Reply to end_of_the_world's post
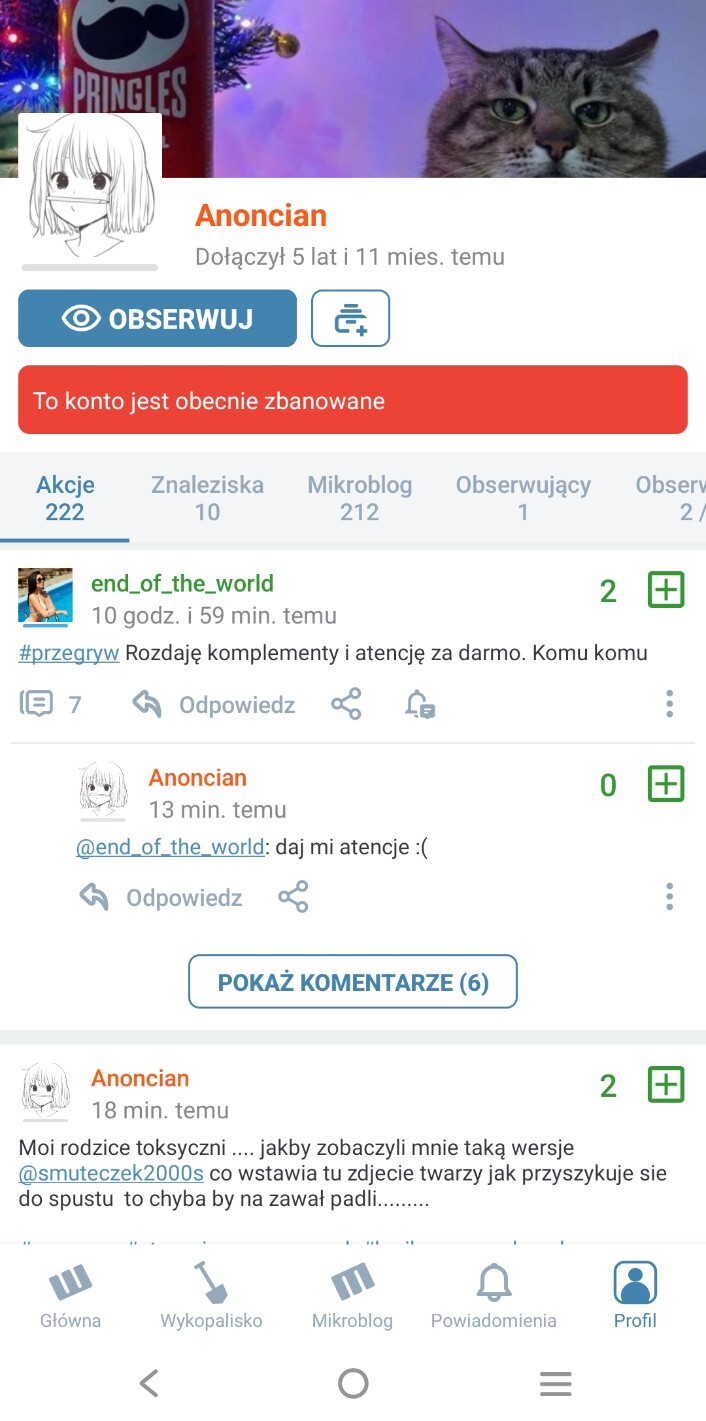The height and width of the screenshot is (1421, 706). pos(214,705)
